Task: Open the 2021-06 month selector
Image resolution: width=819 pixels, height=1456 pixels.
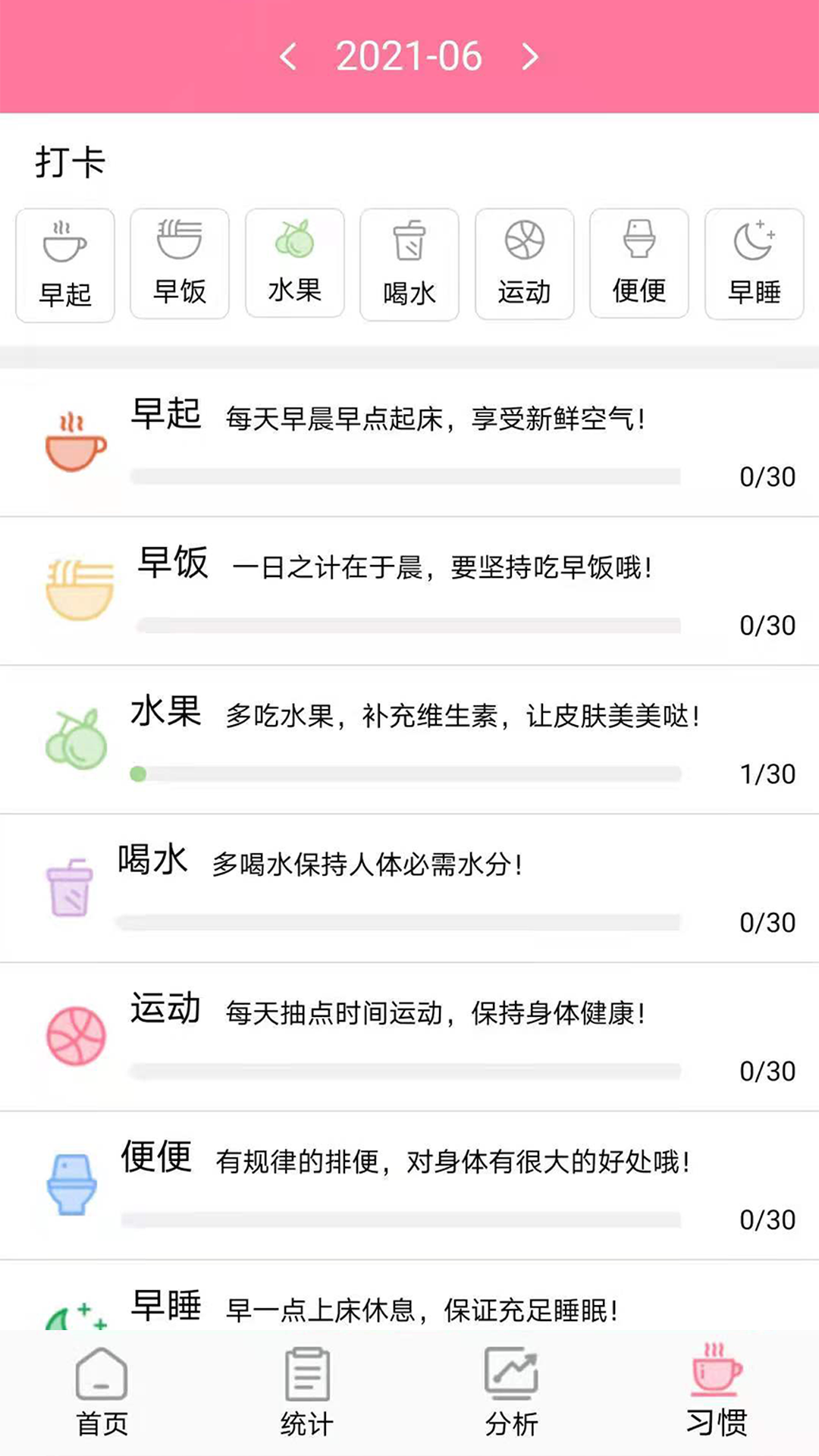Action: click(409, 55)
